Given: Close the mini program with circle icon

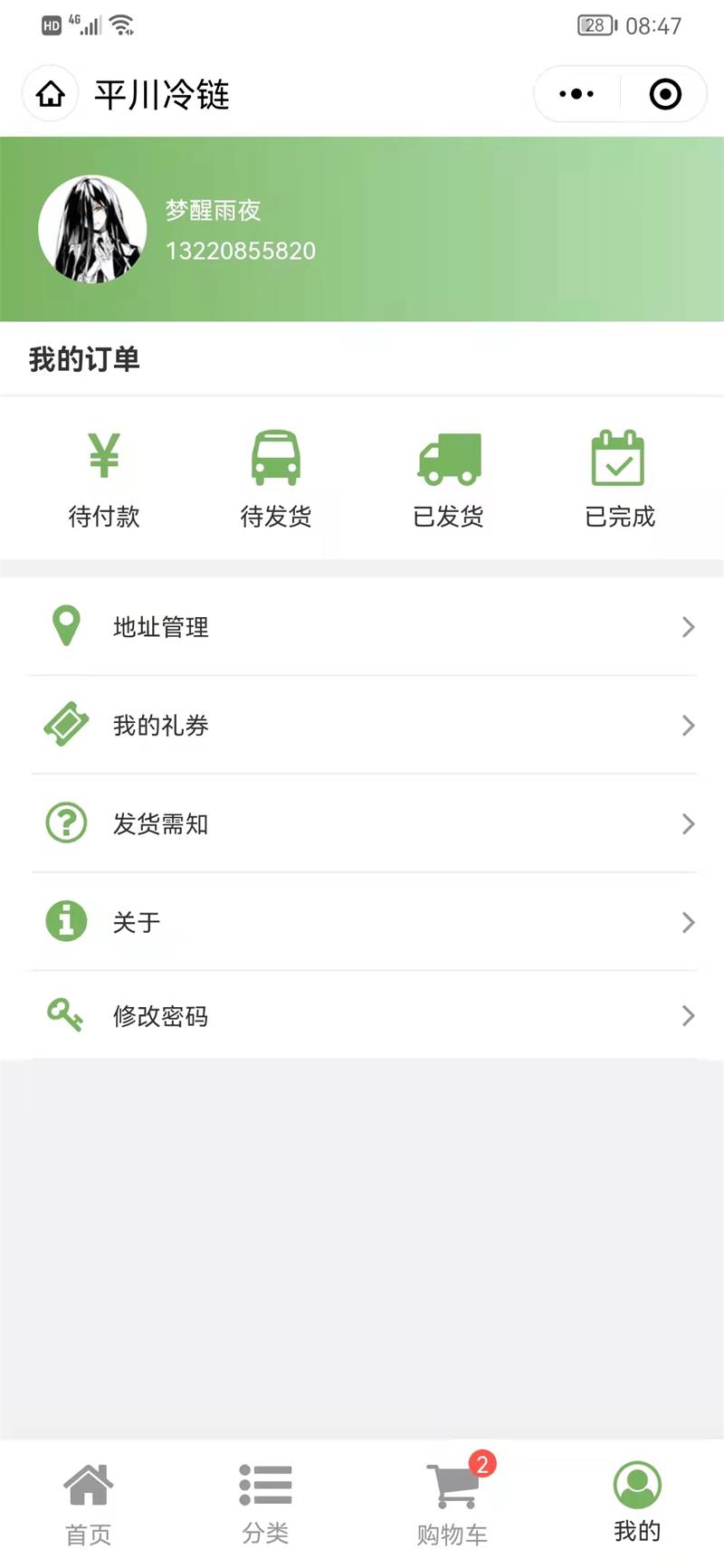Looking at the screenshot, I should click(665, 94).
